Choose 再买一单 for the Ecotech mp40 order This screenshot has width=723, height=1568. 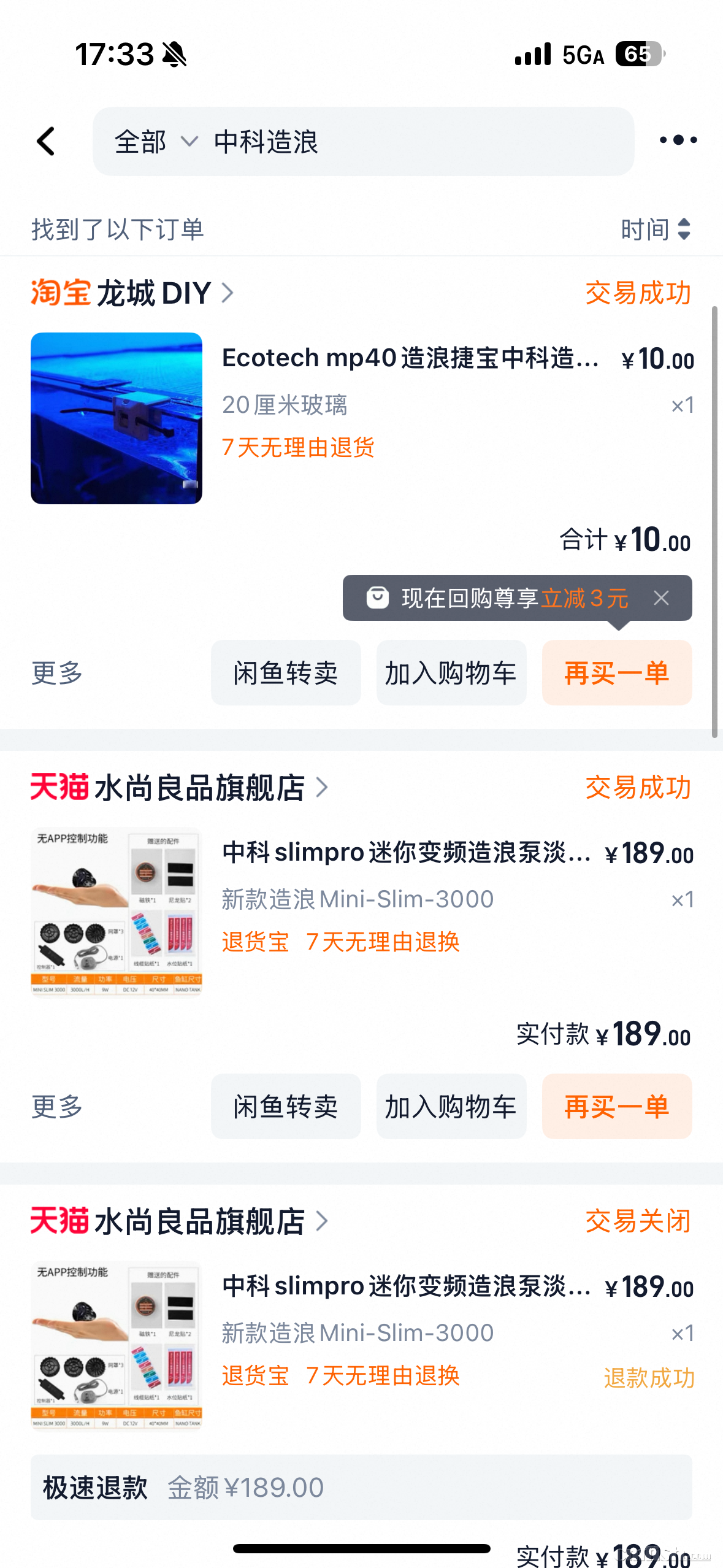(617, 673)
